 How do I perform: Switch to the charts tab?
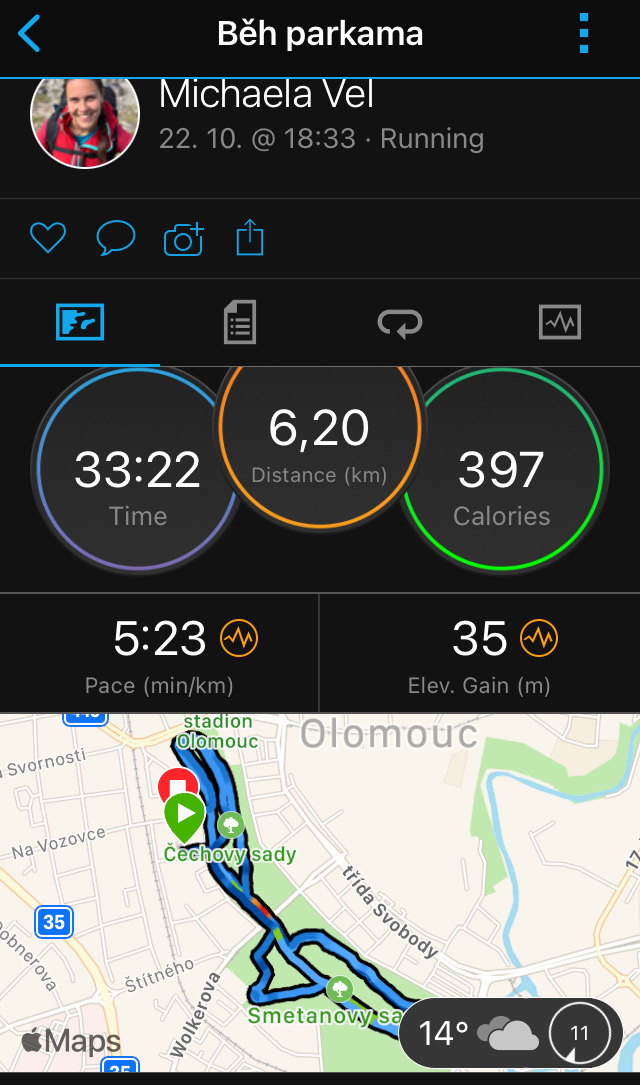pos(560,322)
